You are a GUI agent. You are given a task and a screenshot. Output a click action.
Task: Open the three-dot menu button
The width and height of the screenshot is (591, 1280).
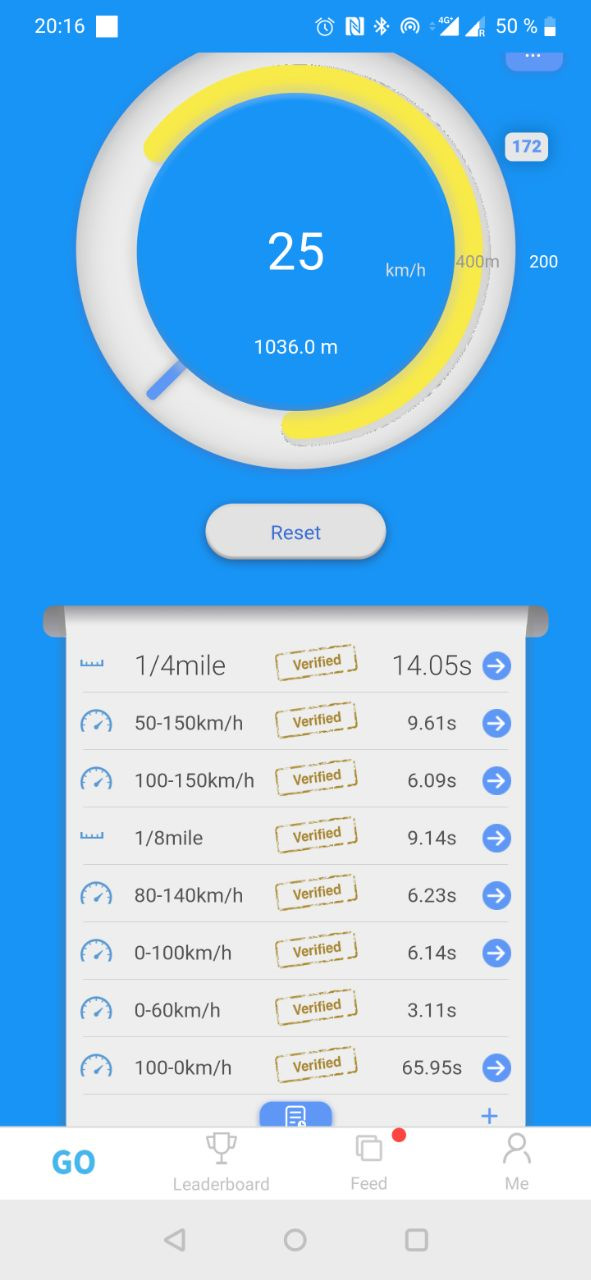point(533,58)
